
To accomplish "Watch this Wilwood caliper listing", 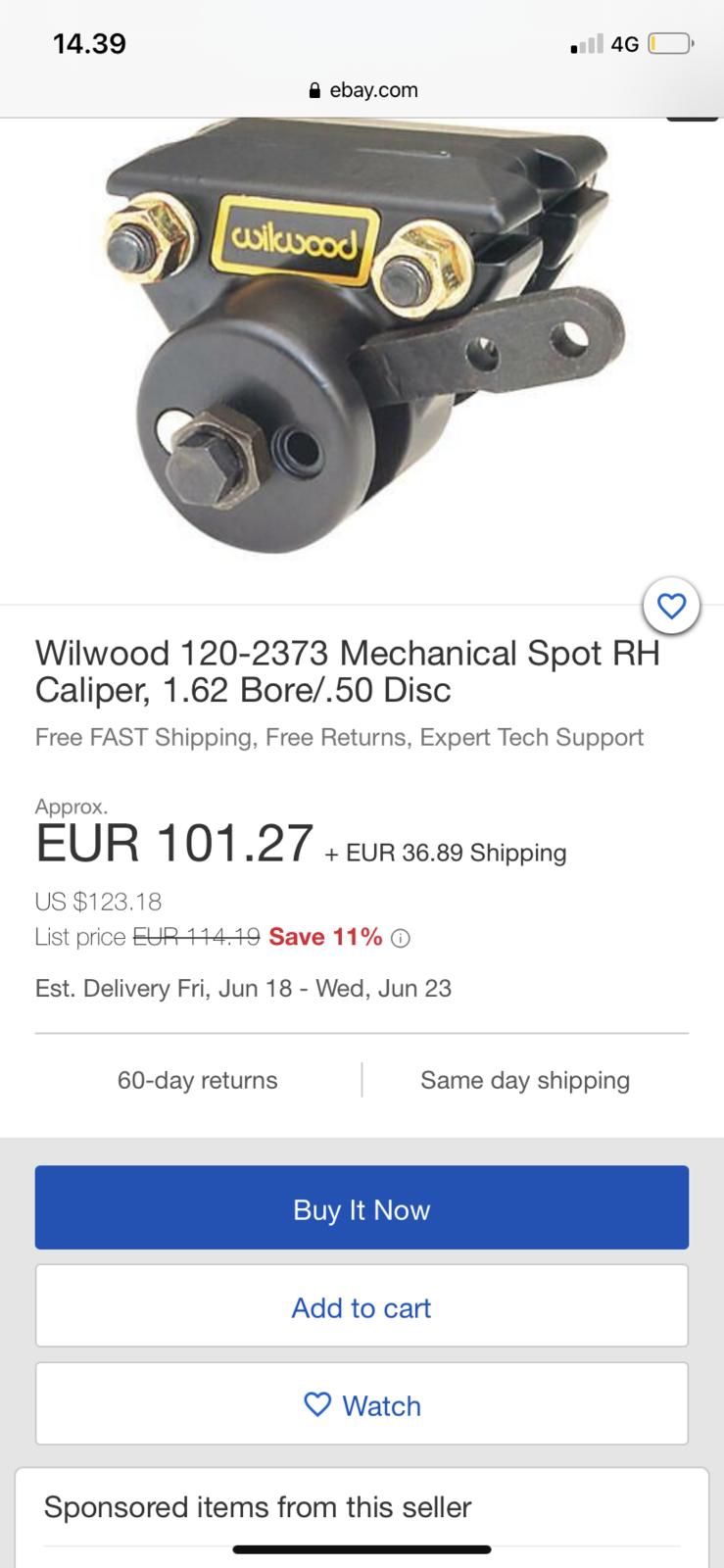I will (x=362, y=1405).
